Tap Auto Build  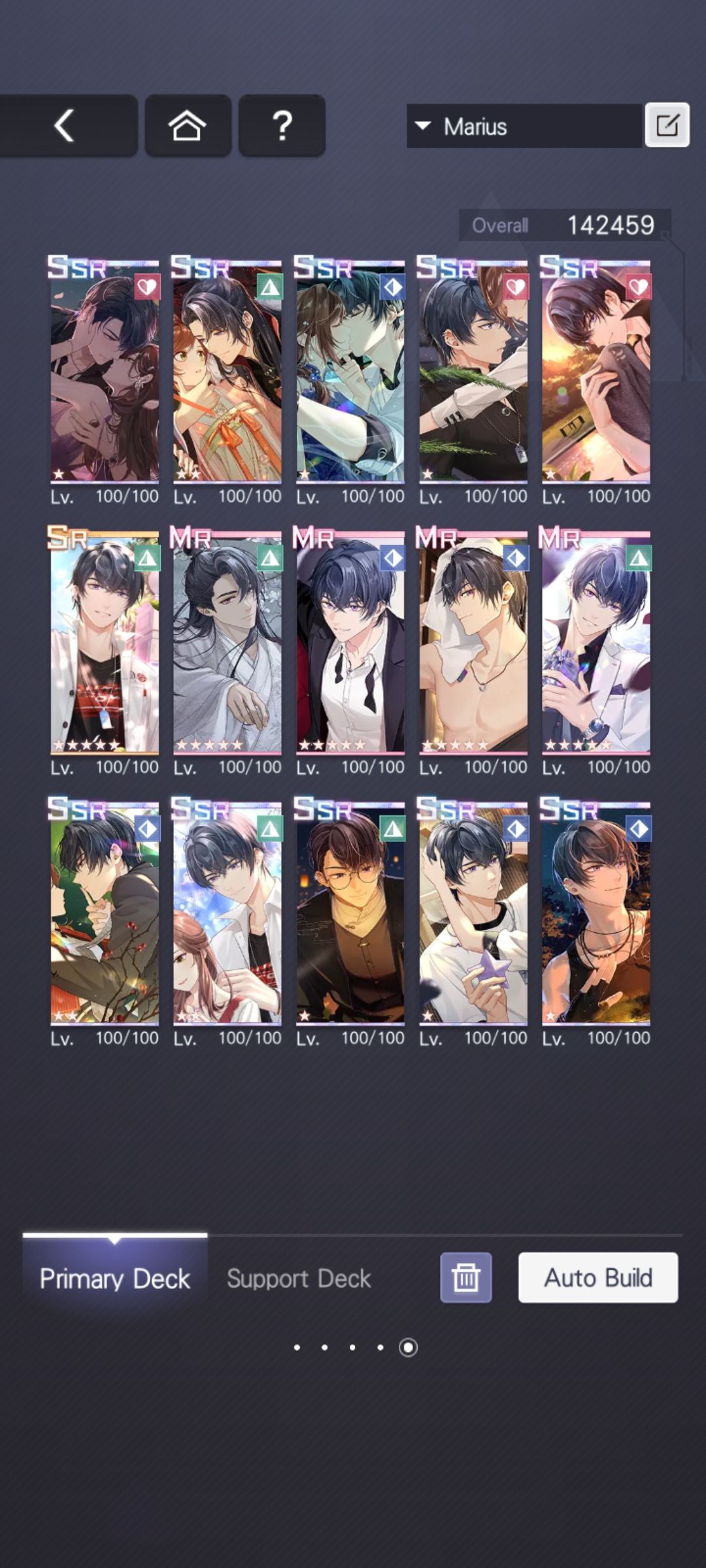coord(597,1277)
